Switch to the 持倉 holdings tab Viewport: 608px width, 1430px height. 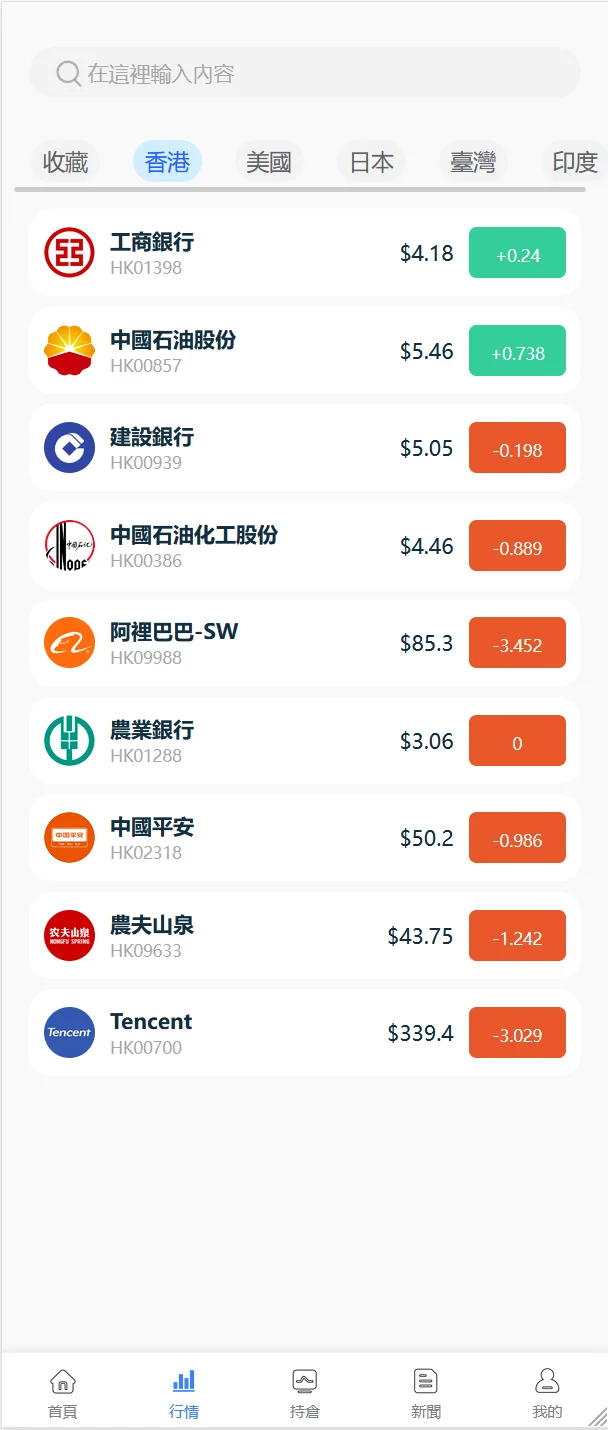click(304, 1393)
